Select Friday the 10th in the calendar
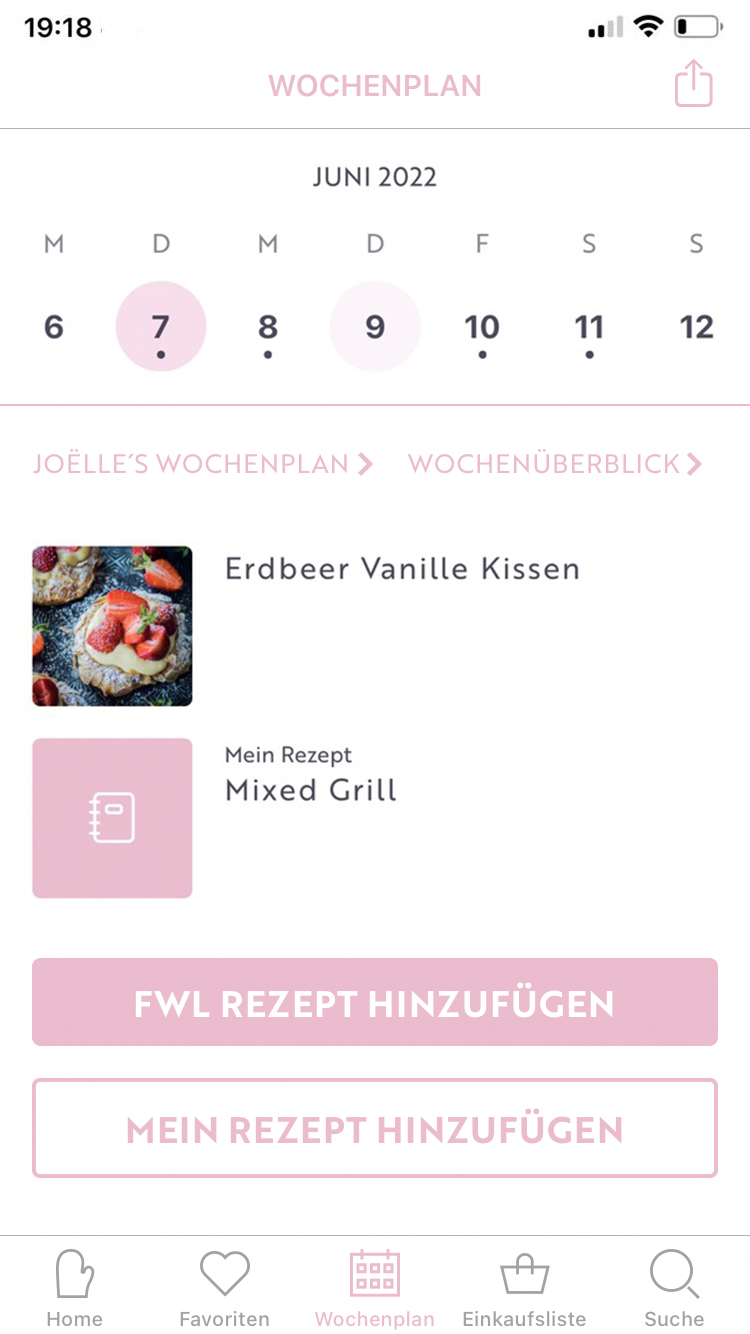This screenshot has height=1334, width=750. pyautogui.click(x=482, y=327)
